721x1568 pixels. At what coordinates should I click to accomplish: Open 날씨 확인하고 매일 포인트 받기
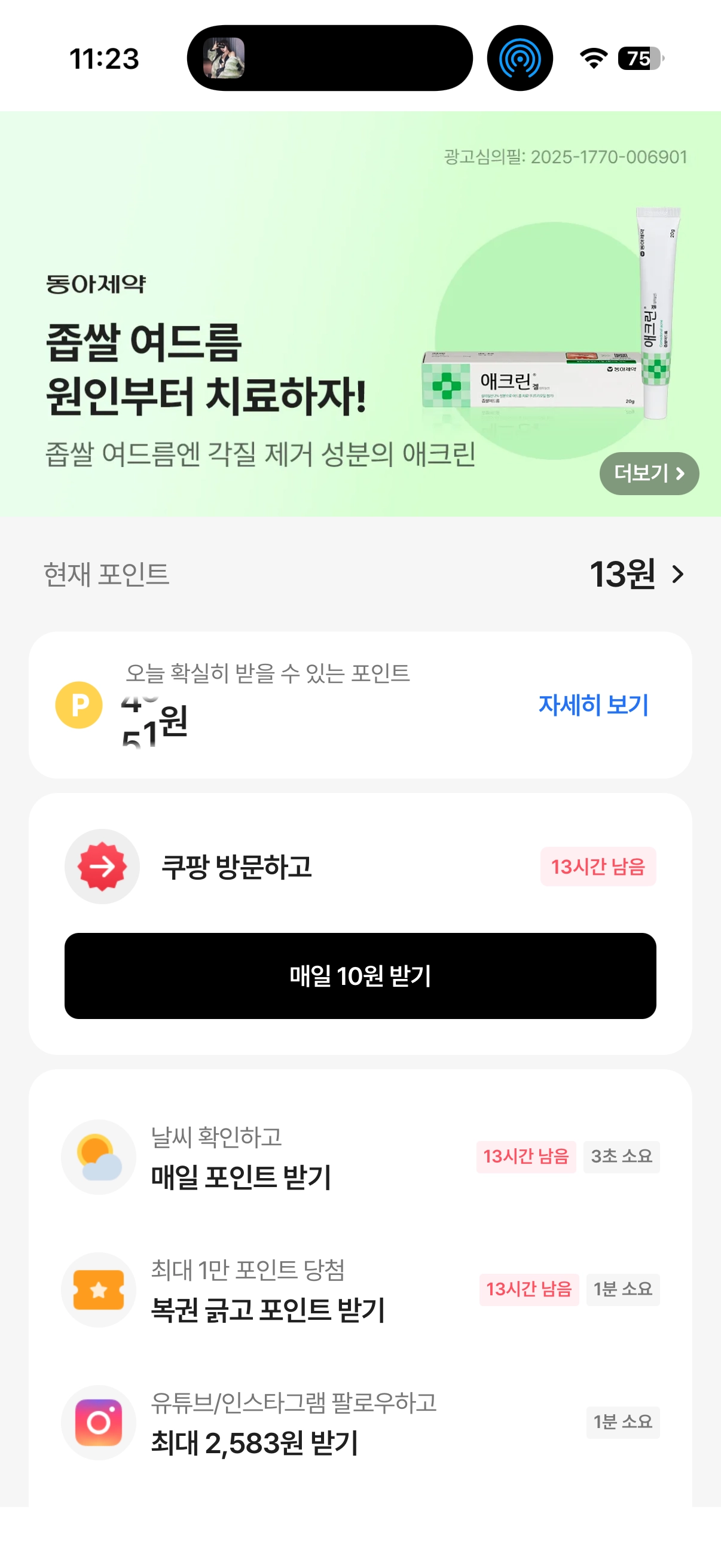pyautogui.click(x=360, y=1157)
